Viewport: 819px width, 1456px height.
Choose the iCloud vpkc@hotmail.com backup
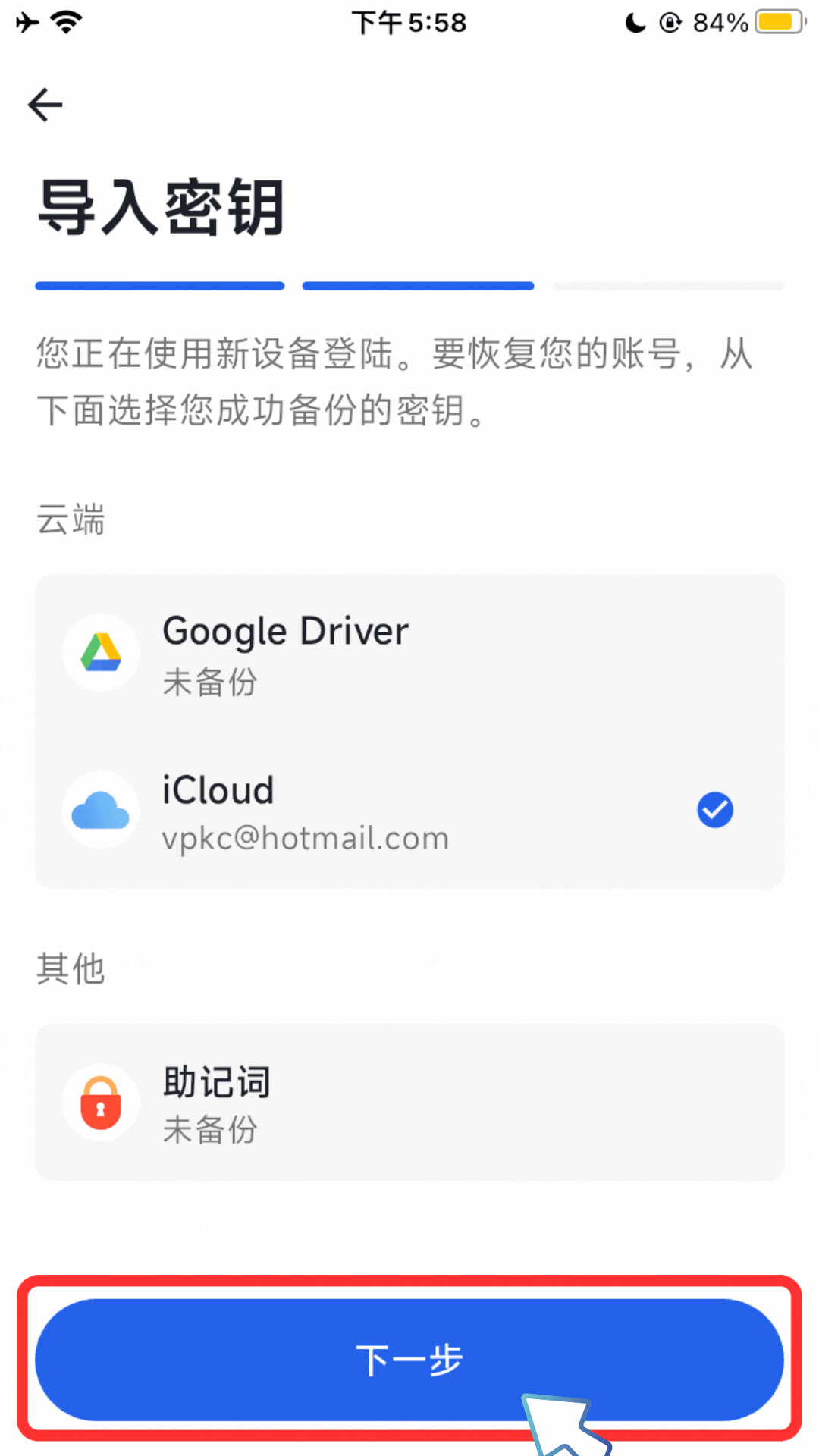(409, 811)
